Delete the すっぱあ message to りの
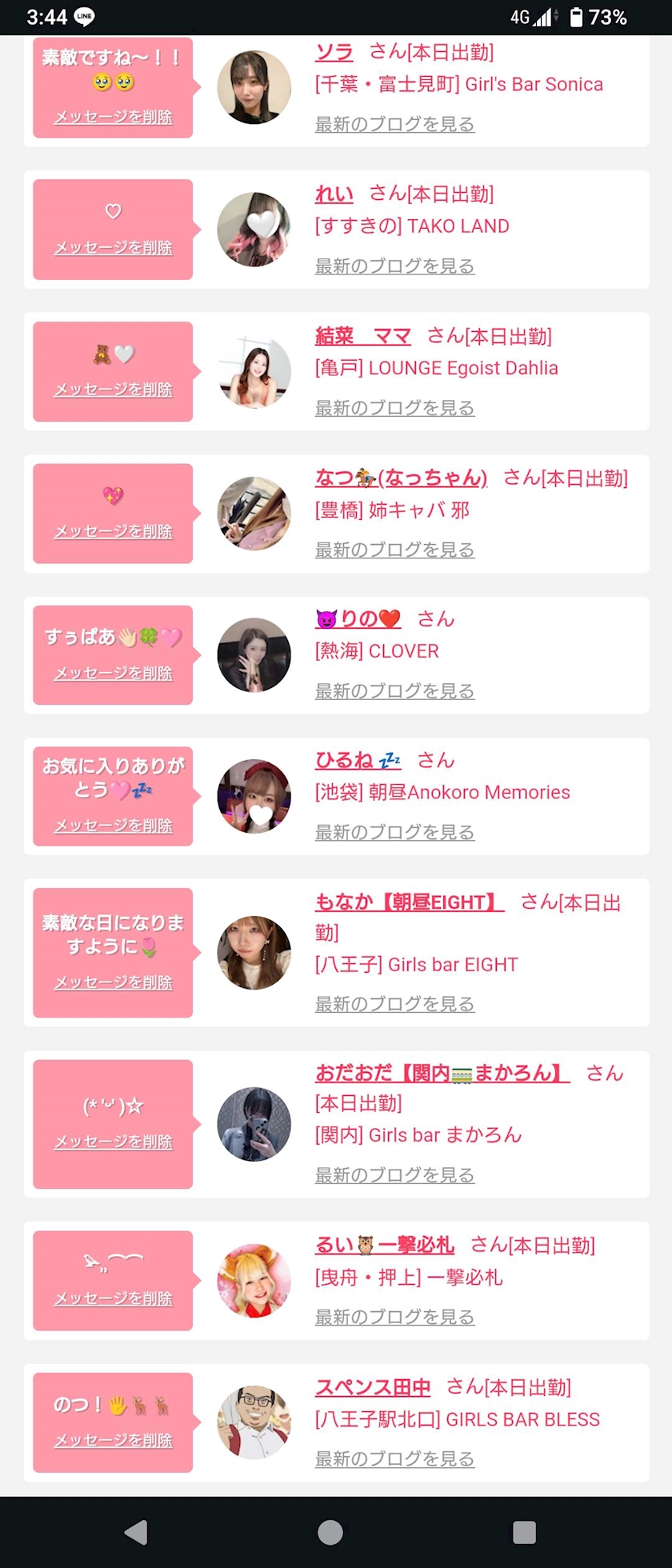Image resolution: width=672 pixels, height=1568 pixels. coord(113,674)
